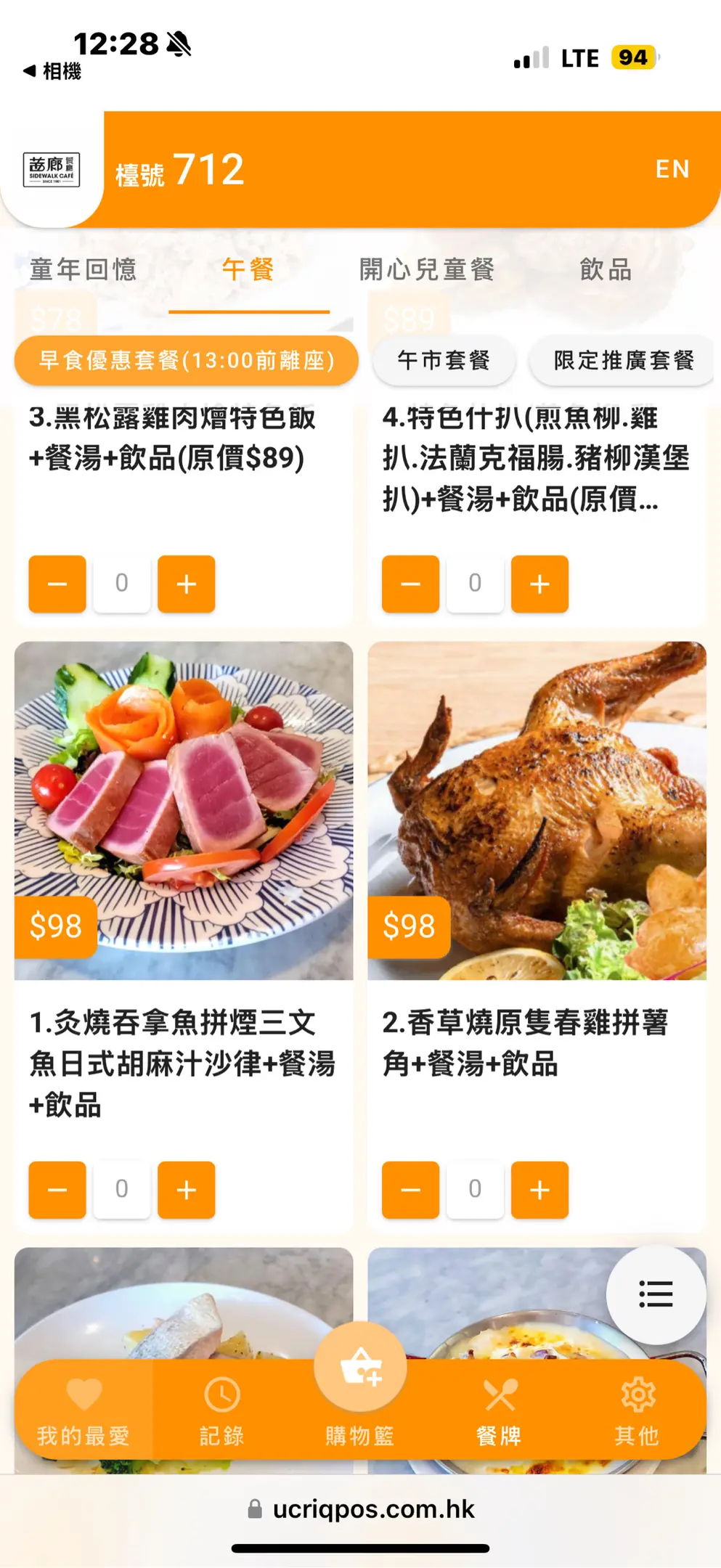Viewport: 721px width, 1568px height.
Task: Select the 限定推廣套餐 chip
Action: pos(623,360)
